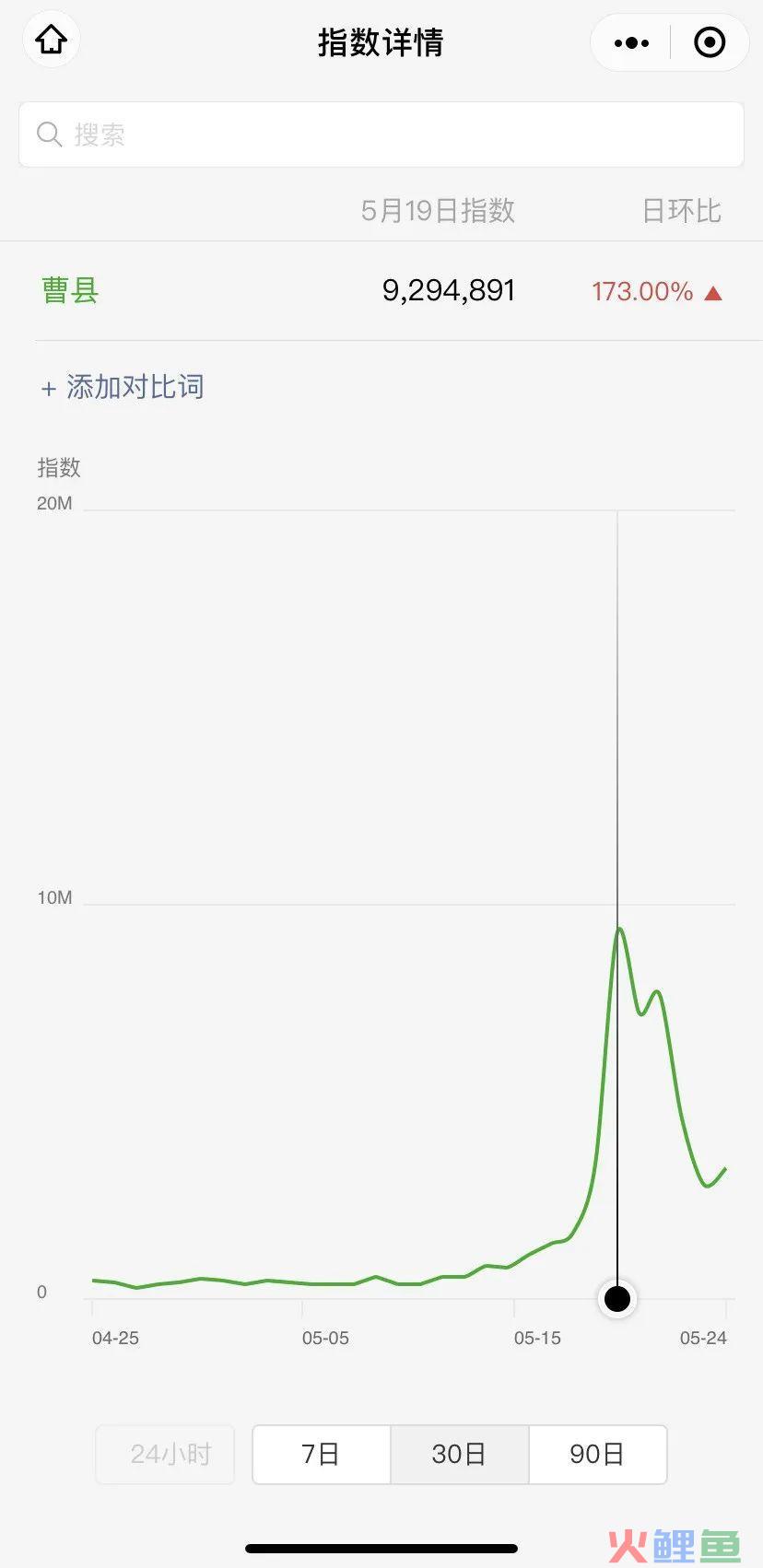Switch the chart range to 7日
This screenshot has height=1568, width=763.
[322, 1454]
